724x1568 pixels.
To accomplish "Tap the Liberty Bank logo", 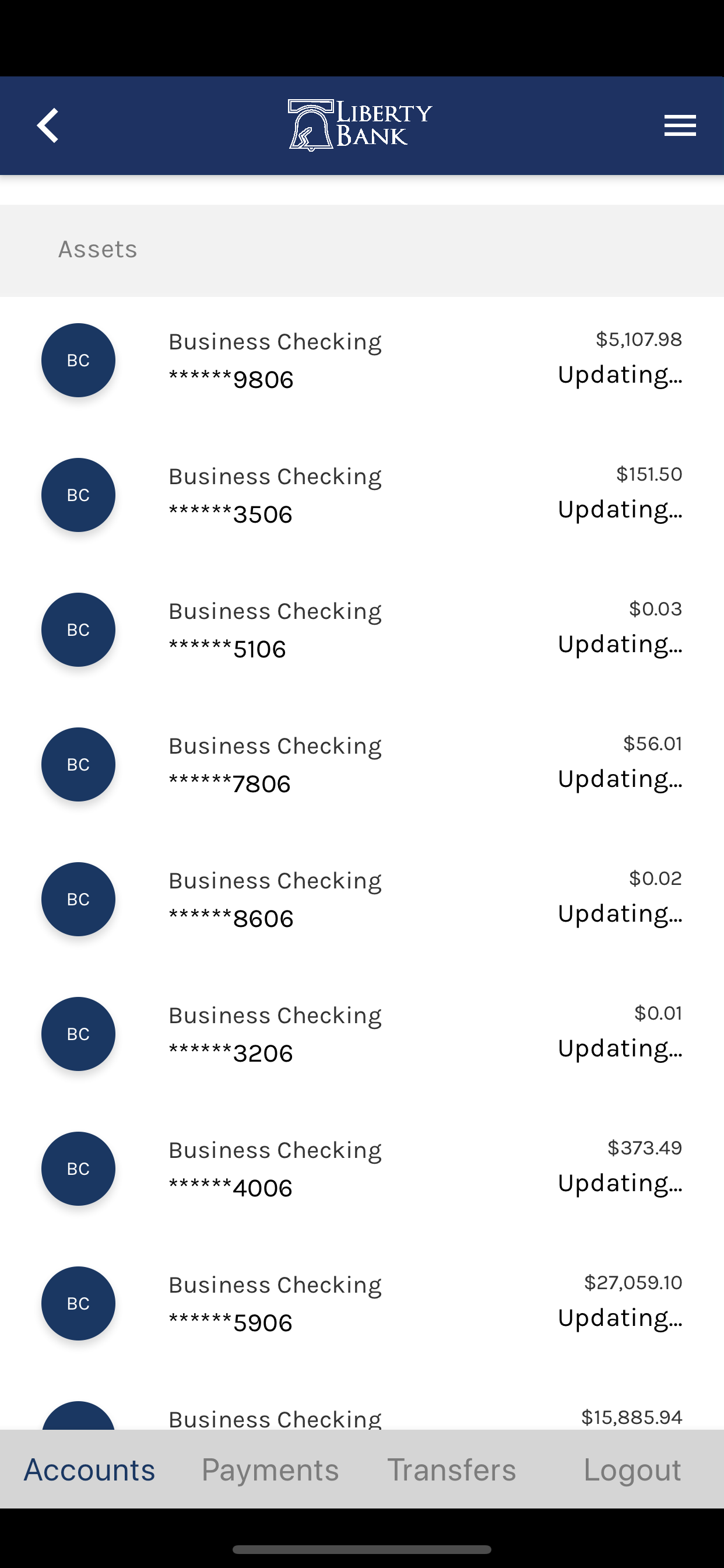I will click(x=360, y=124).
